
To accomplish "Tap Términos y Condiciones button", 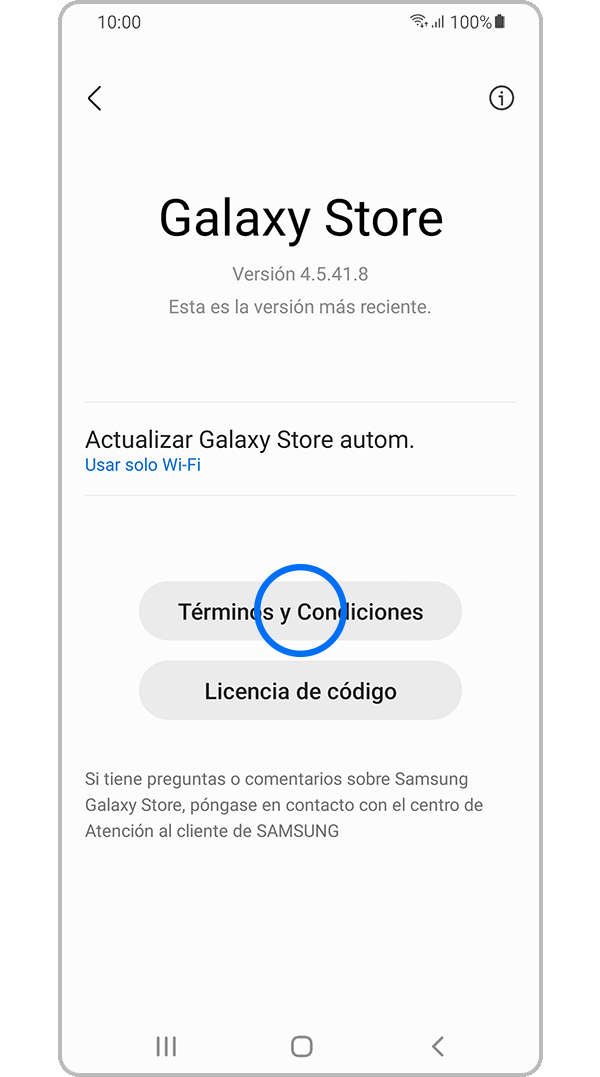I will pyautogui.click(x=300, y=611).
